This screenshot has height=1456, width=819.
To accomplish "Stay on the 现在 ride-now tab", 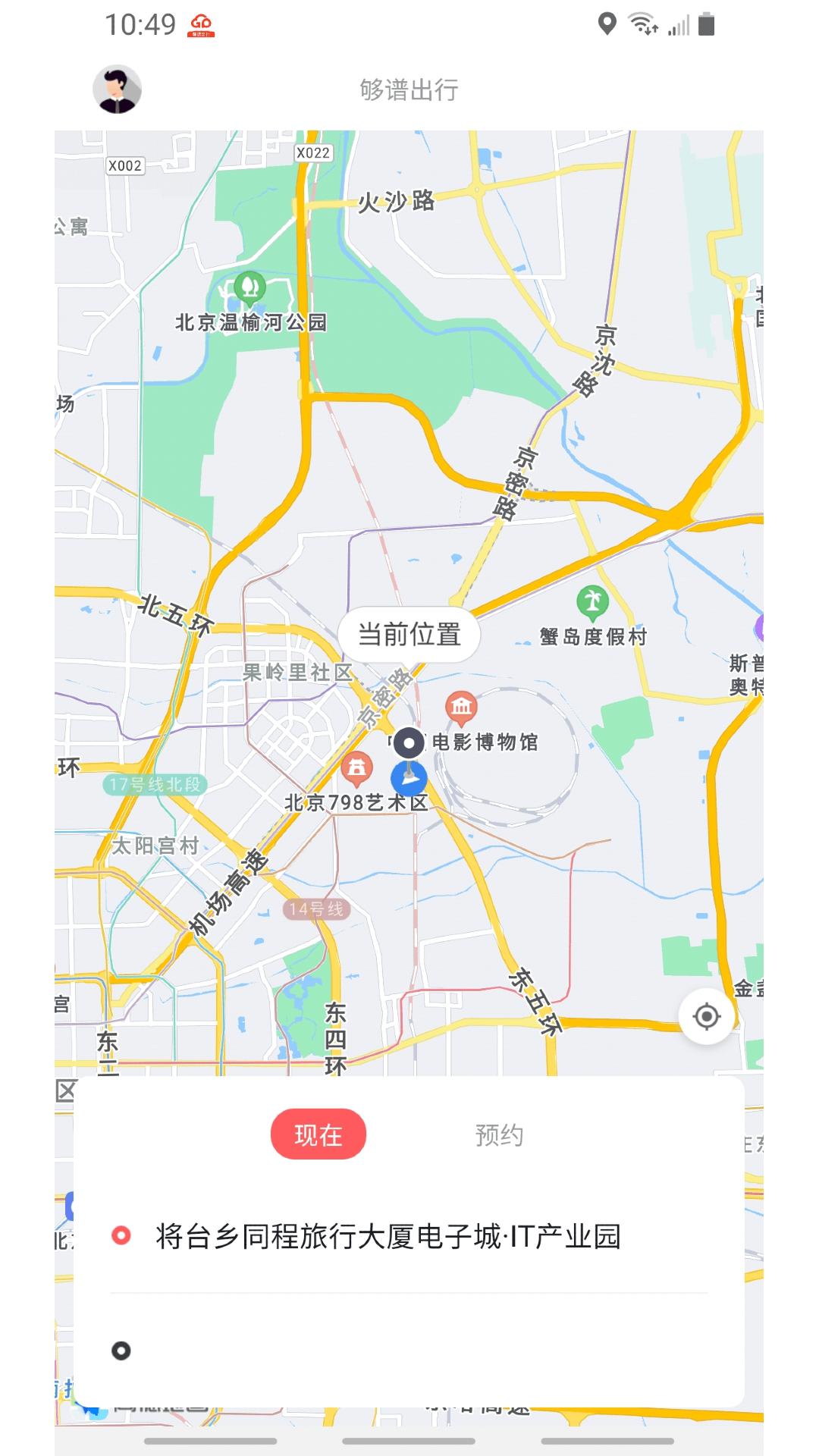I will point(318,1135).
